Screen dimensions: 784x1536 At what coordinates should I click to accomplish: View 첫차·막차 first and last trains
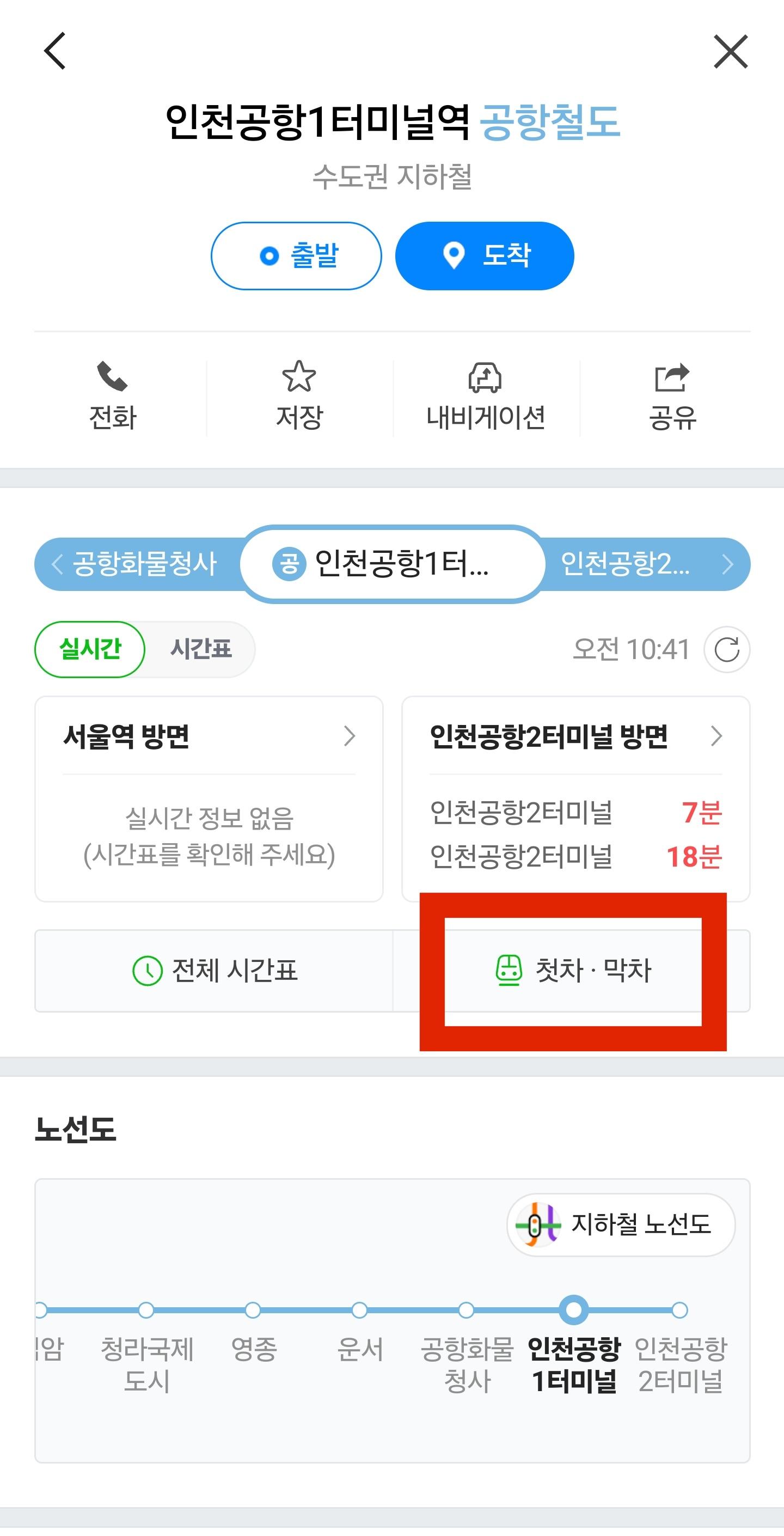[572, 971]
